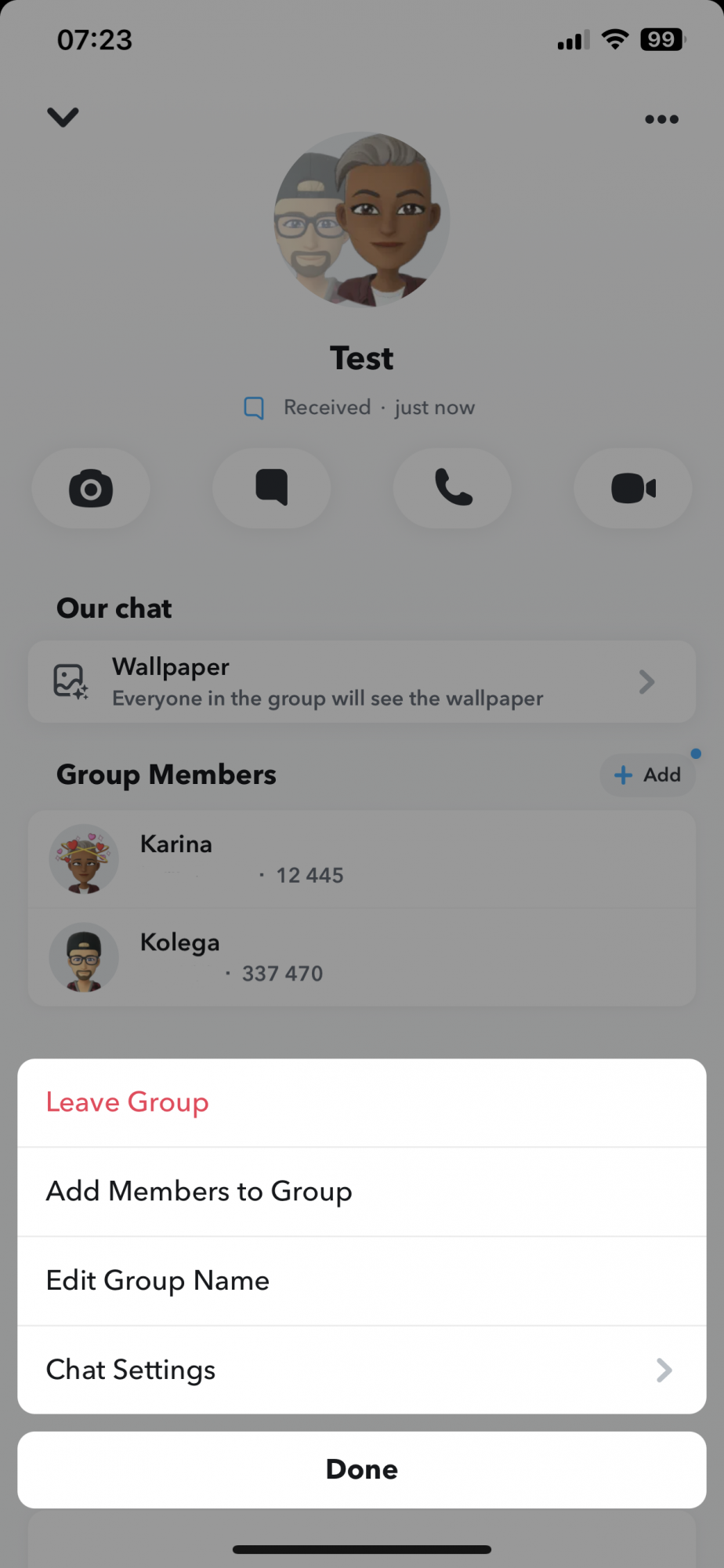The image size is (724, 1568).
Task: Open Chat Settings
Action: point(360,1370)
